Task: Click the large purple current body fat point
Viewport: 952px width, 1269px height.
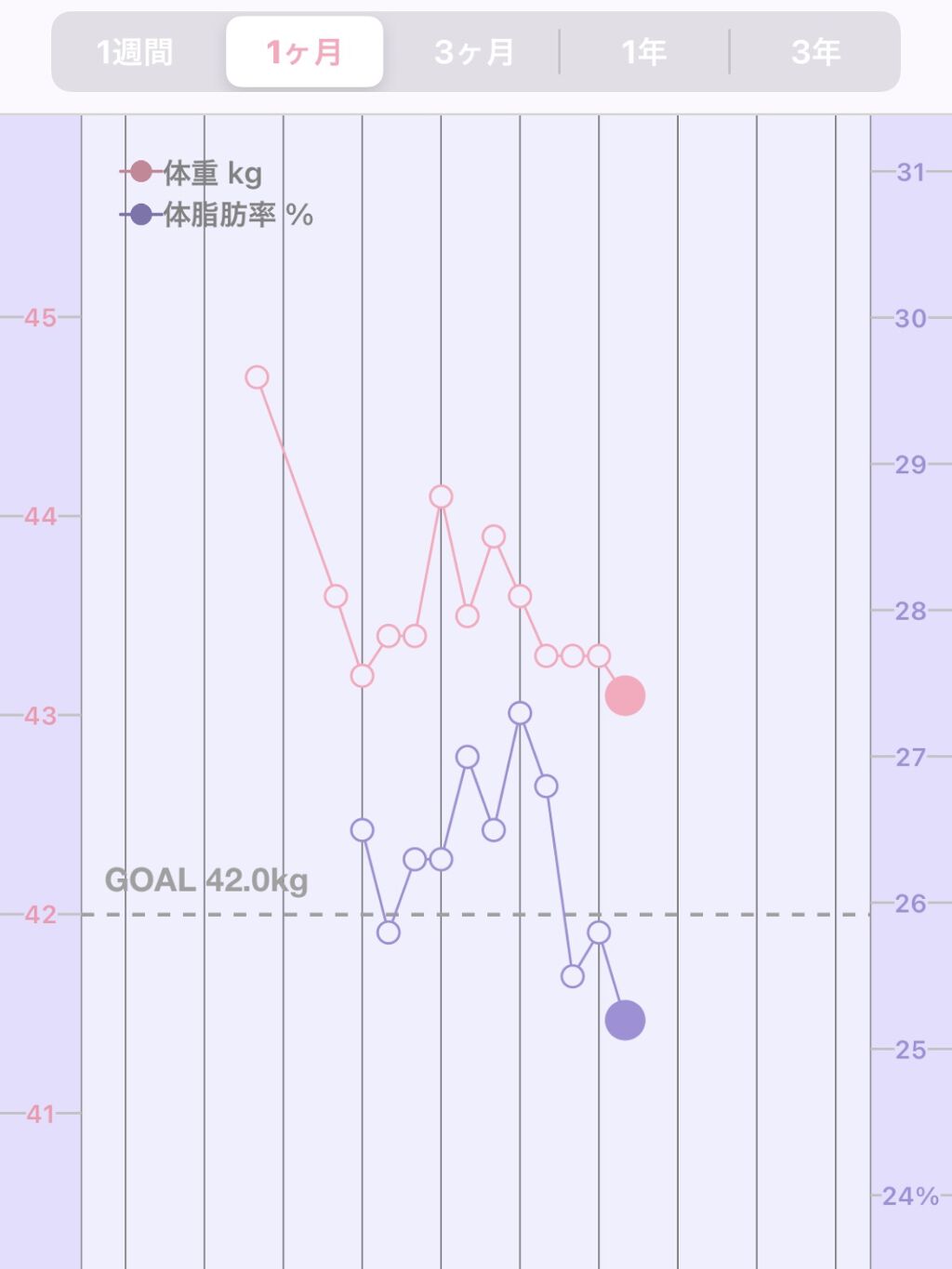Action: click(627, 1019)
